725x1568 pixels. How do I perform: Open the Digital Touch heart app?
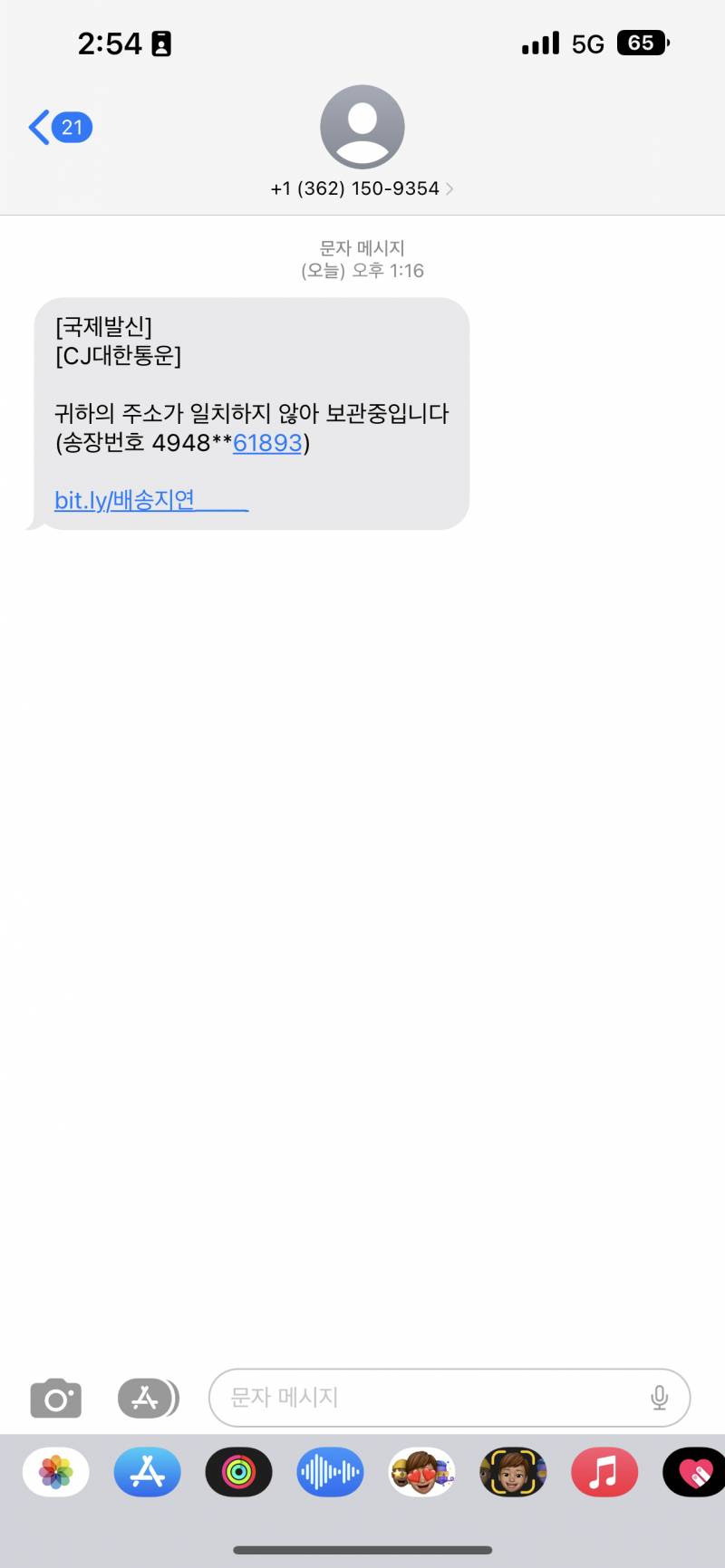tap(694, 1472)
